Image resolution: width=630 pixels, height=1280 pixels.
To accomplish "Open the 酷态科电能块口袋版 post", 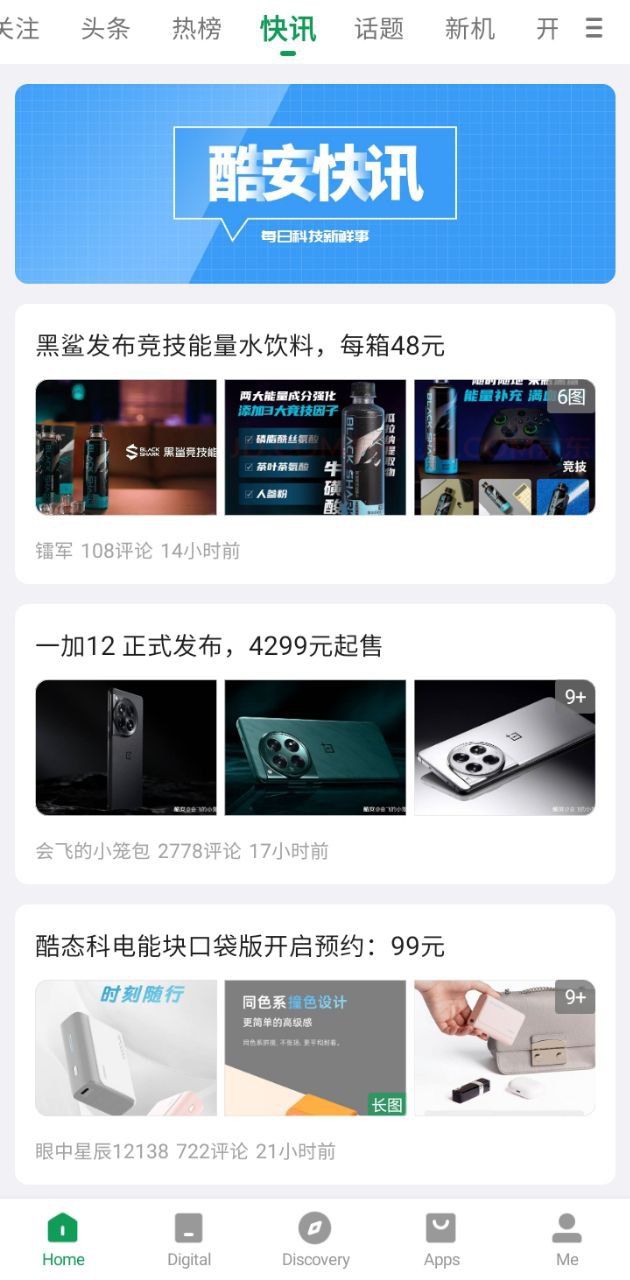I will pos(240,946).
